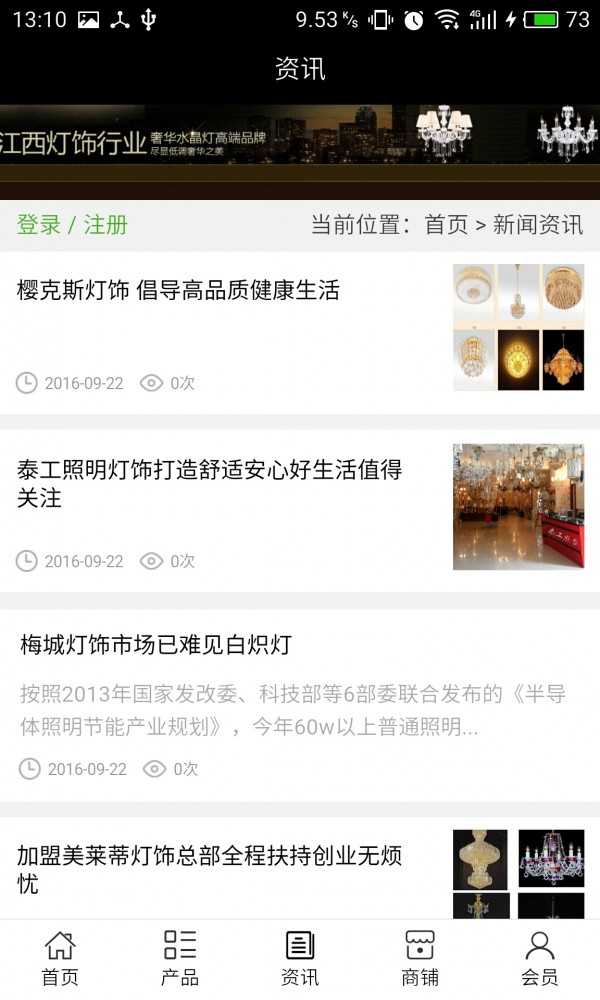
Task: Open news 梅城灯饰市场已难见白炽灯
Action: coord(156,645)
